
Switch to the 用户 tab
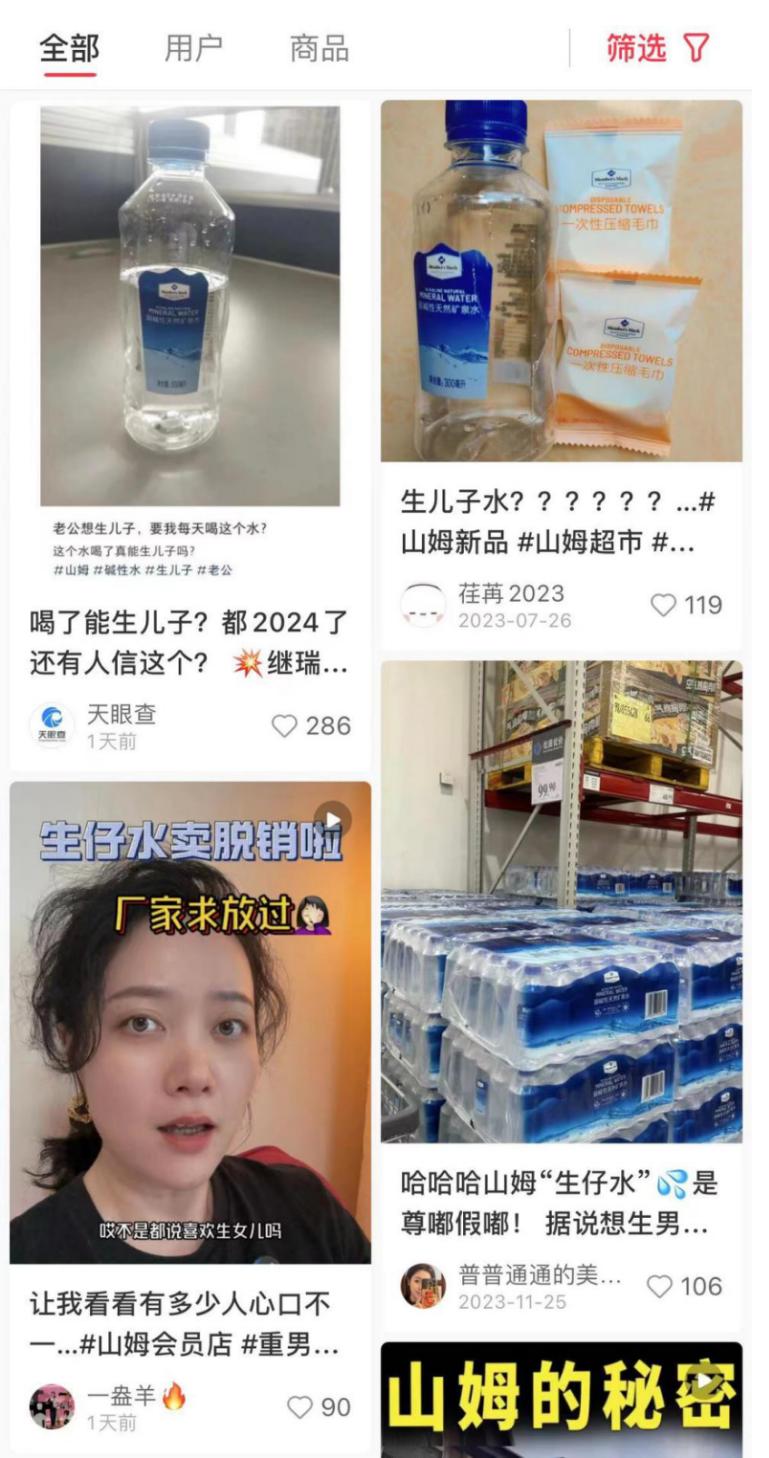(x=193, y=48)
